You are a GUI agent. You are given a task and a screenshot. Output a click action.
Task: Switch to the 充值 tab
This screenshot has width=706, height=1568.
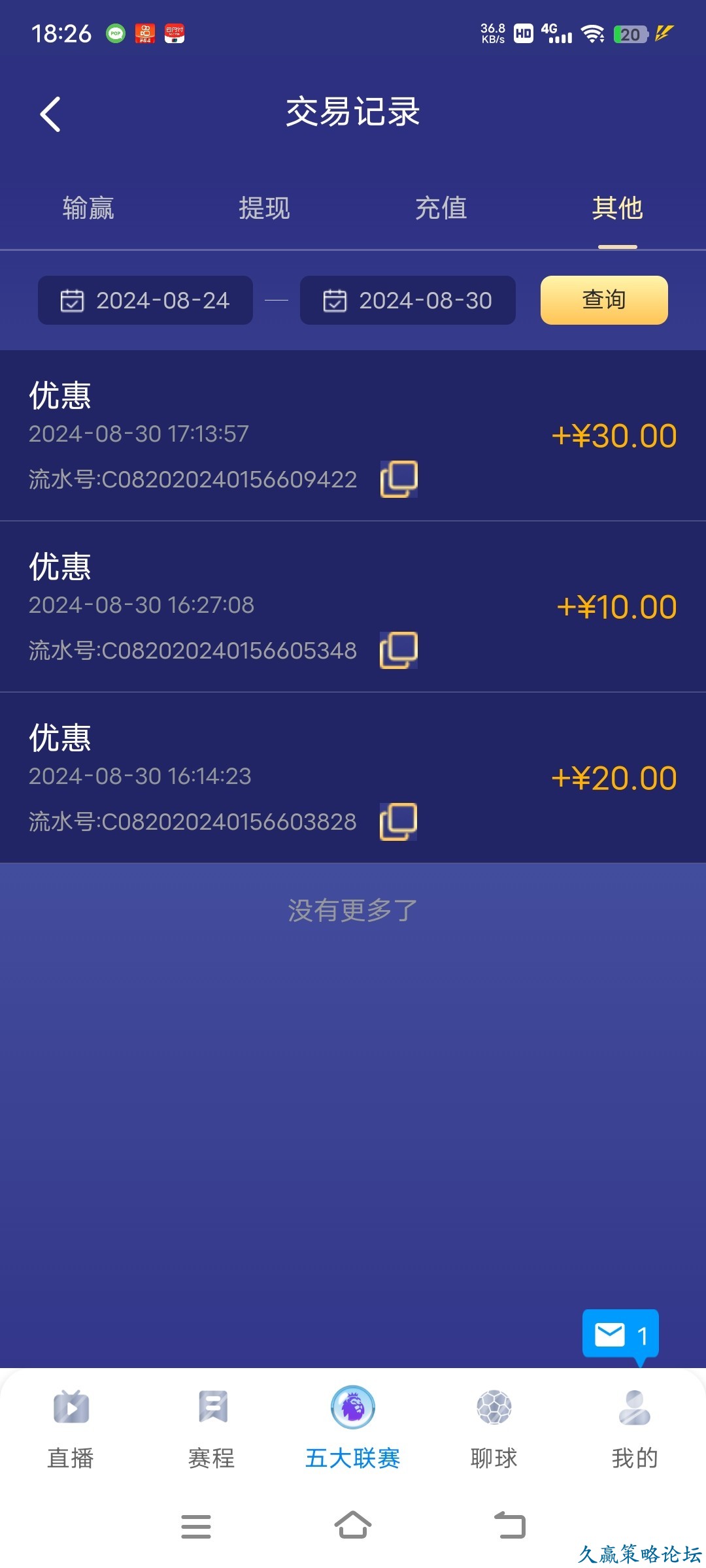(441, 208)
